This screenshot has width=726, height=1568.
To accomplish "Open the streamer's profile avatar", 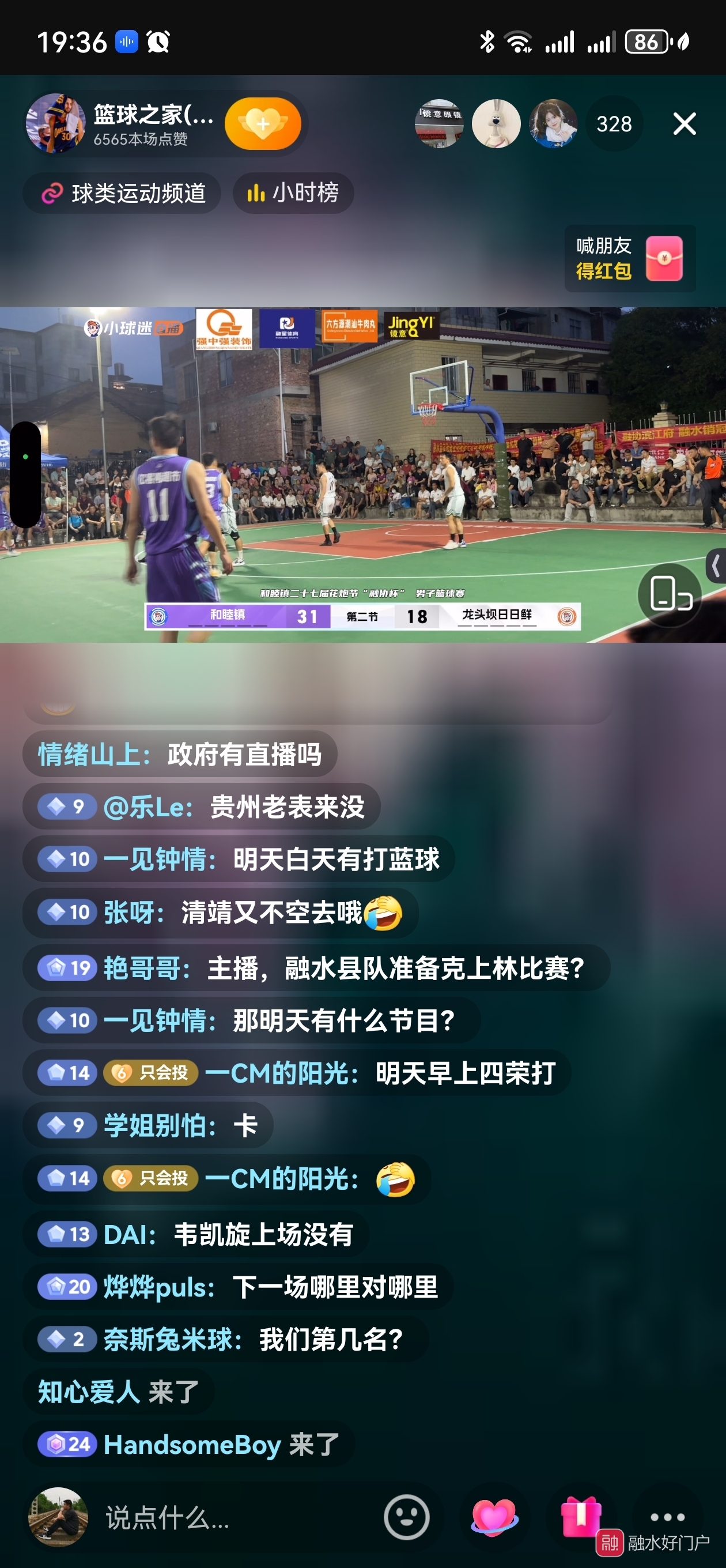I will click(55, 123).
